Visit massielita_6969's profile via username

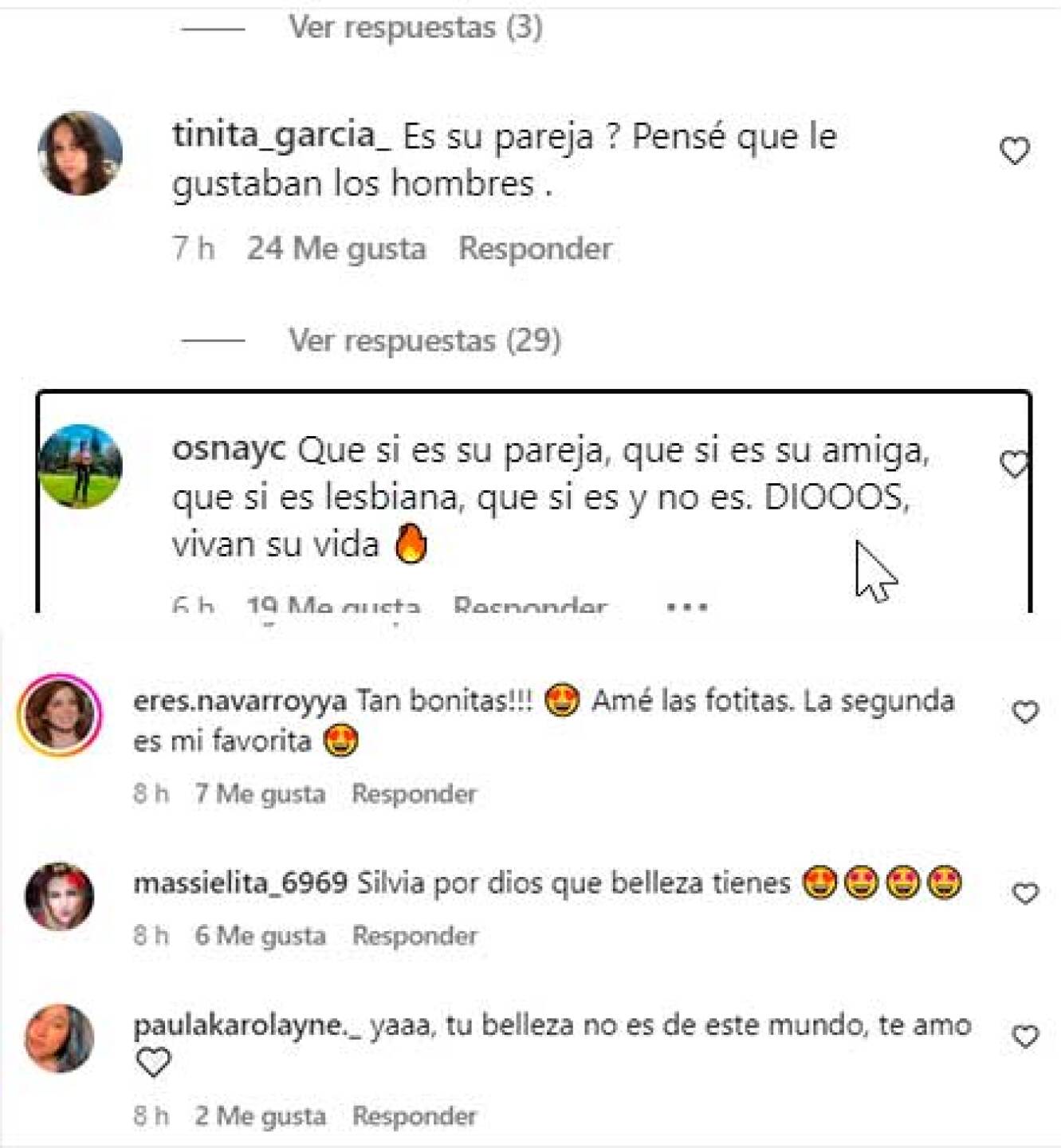pyautogui.click(x=240, y=883)
